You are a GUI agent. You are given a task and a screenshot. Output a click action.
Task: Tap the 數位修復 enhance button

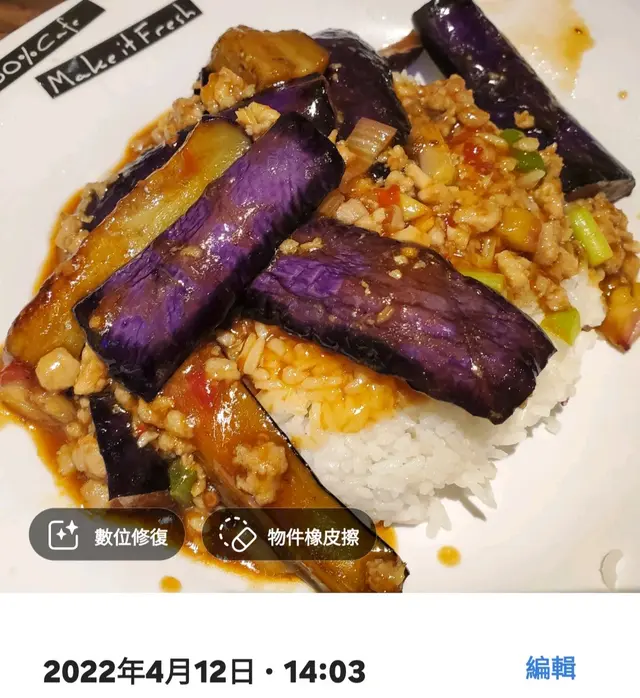pyautogui.click(x=106, y=535)
